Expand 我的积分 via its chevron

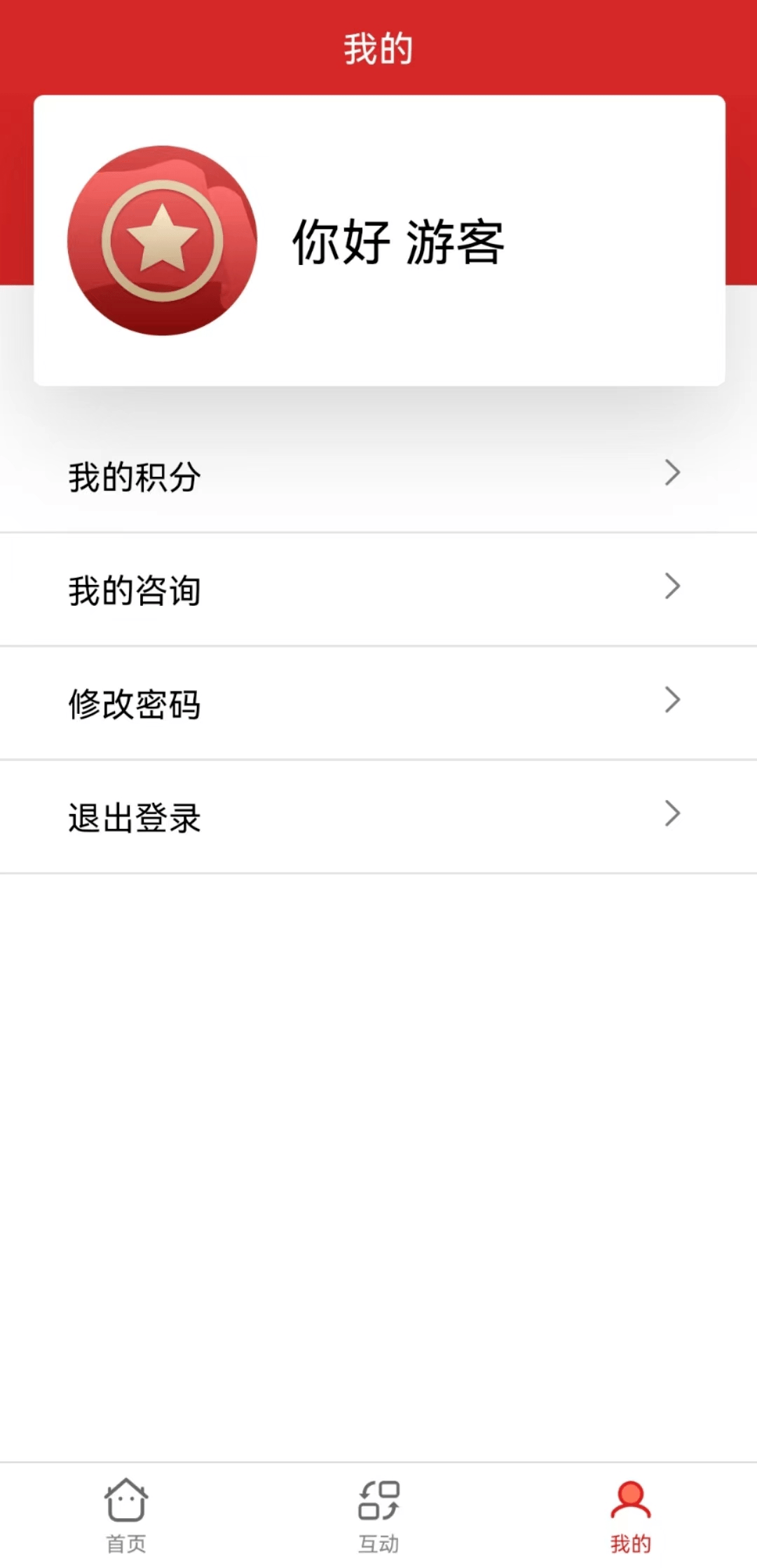(672, 473)
